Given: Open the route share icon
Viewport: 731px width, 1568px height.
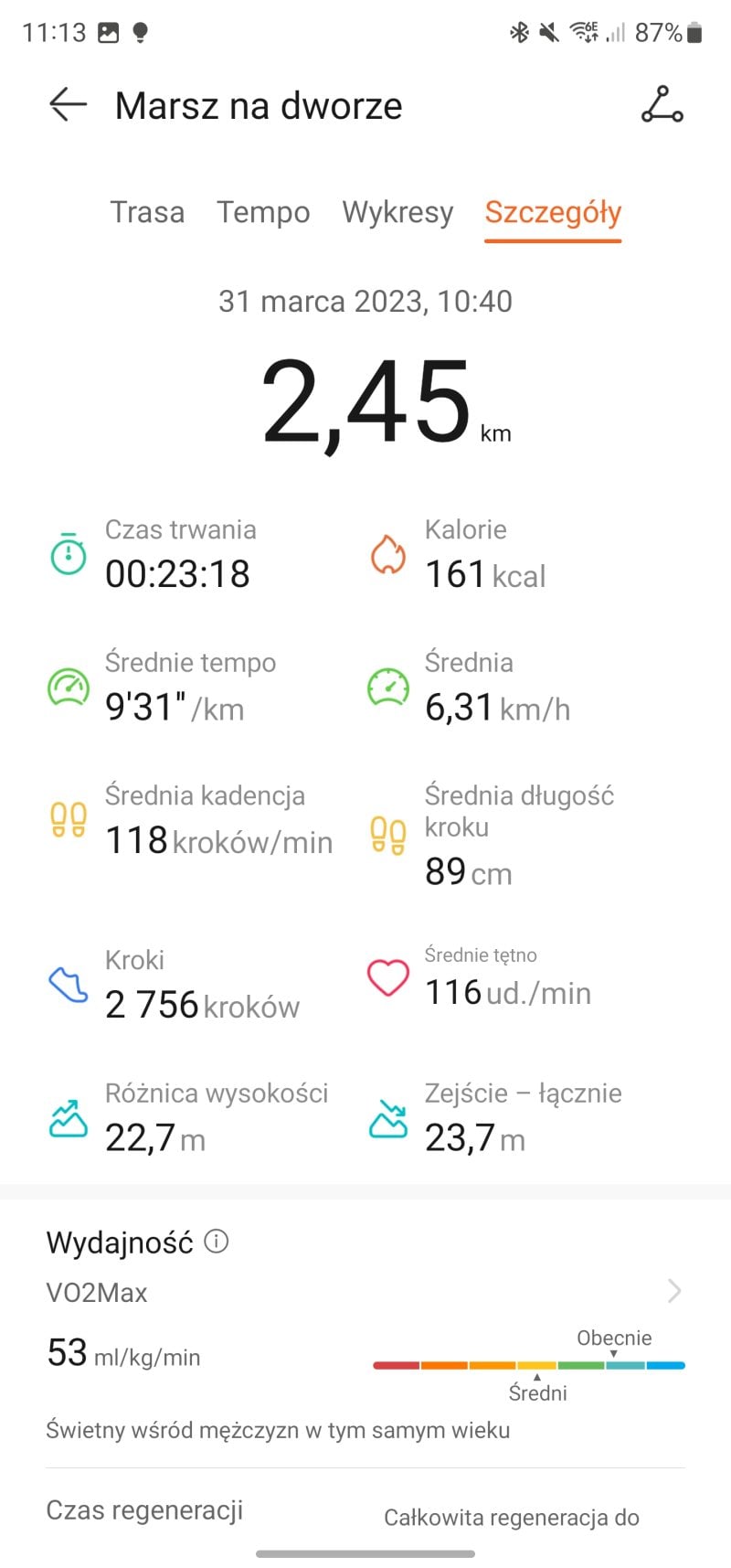Looking at the screenshot, I should click(x=662, y=105).
